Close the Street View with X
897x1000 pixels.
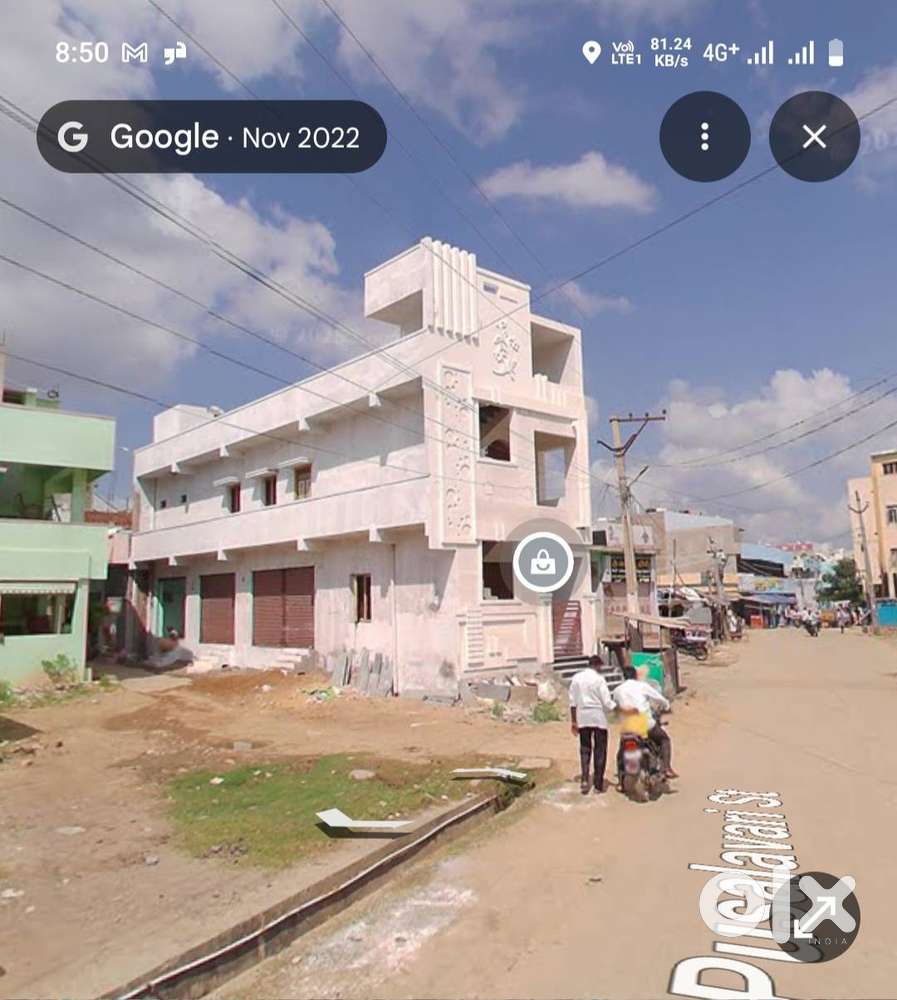(x=814, y=137)
